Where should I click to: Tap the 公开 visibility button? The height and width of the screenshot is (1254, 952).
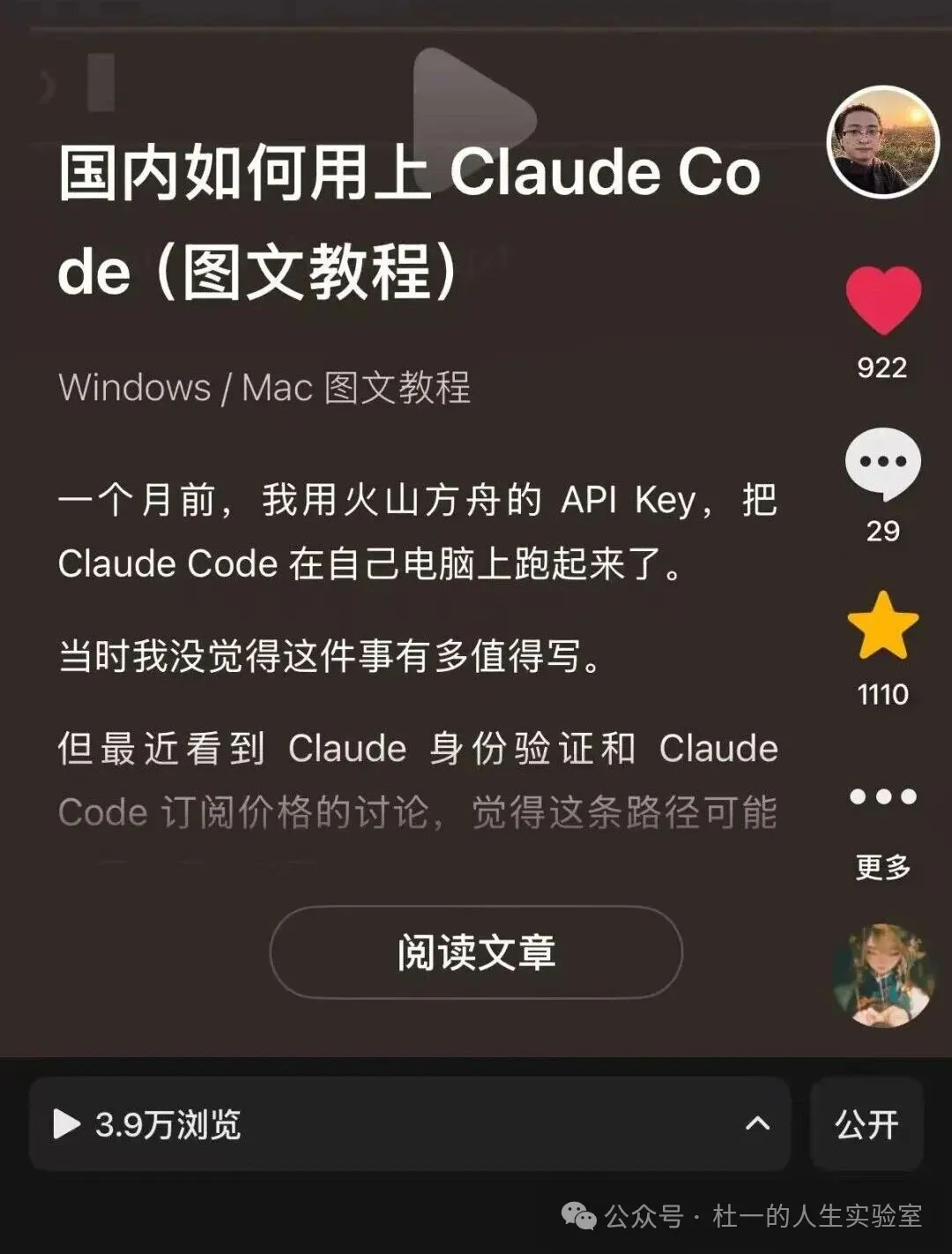coord(866,1123)
